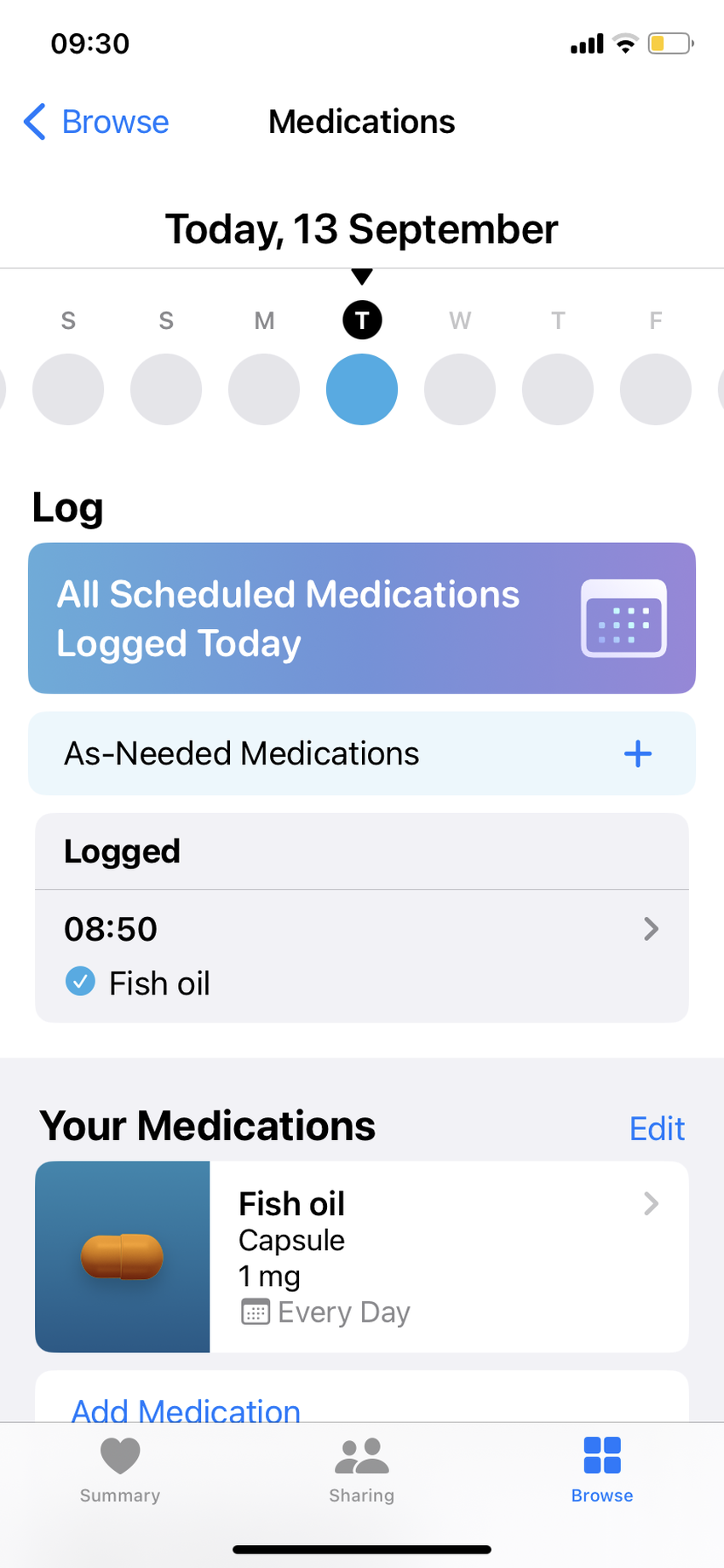Switch to the Sharing tab
The height and width of the screenshot is (1568, 724).
coord(362,1469)
